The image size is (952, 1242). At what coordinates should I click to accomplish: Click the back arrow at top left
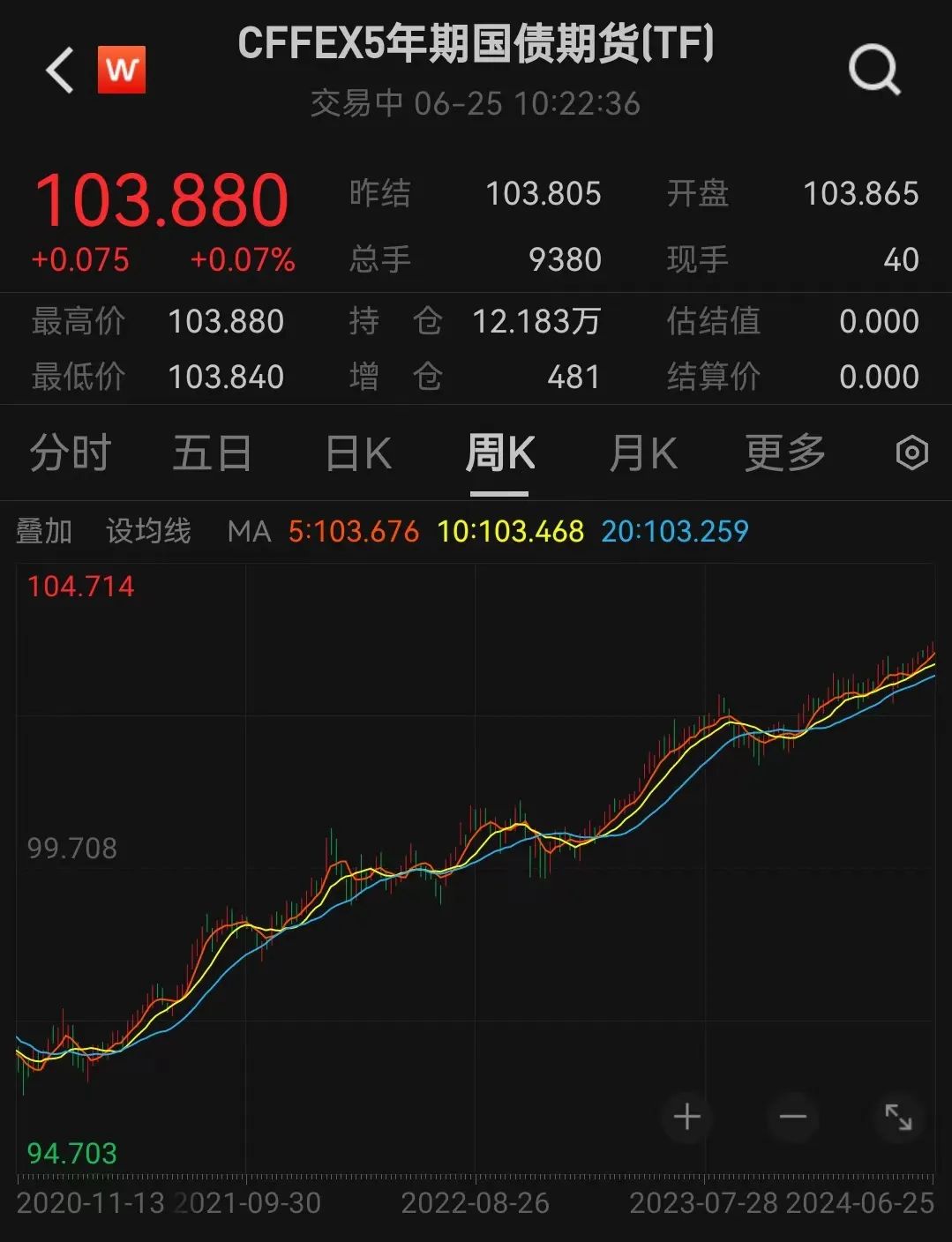point(58,70)
